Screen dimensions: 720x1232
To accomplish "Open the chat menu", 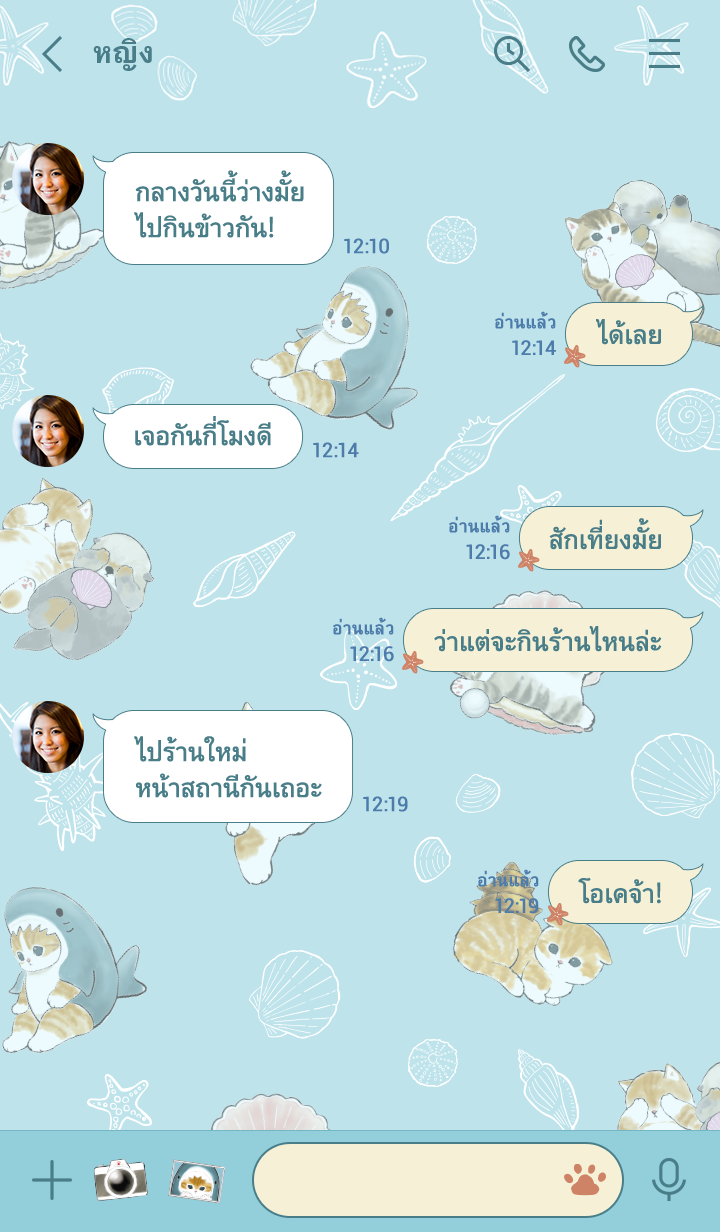I will point(664,54).
